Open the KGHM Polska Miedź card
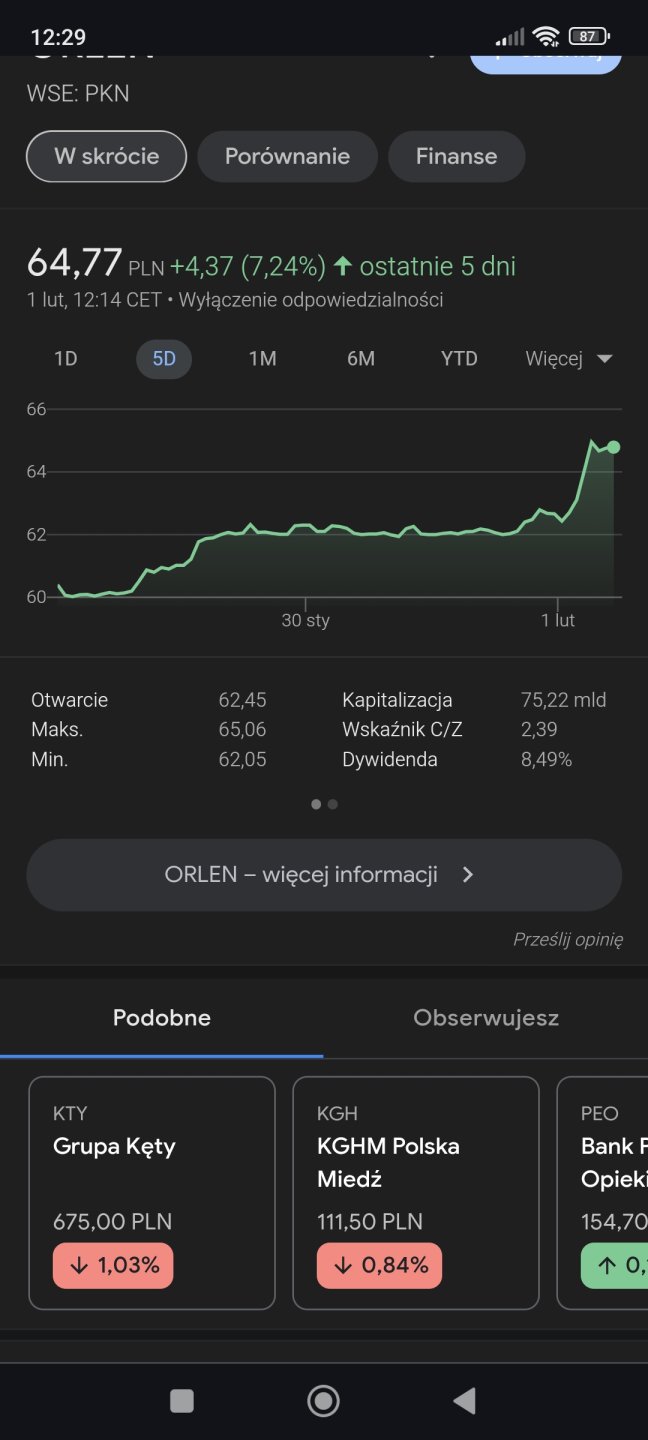 click(x=415, y=1192)
